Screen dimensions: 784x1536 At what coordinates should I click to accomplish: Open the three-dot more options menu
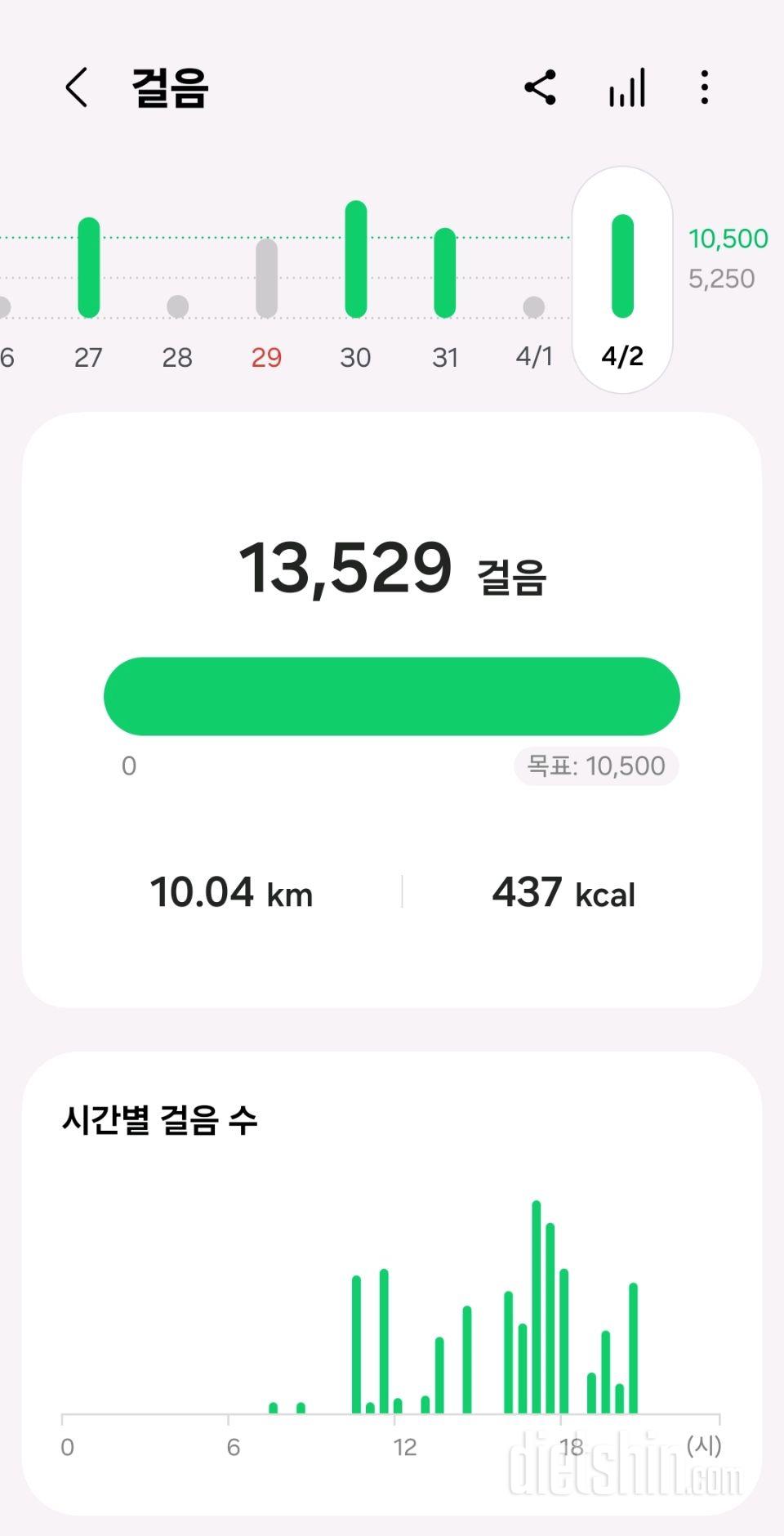704,87
